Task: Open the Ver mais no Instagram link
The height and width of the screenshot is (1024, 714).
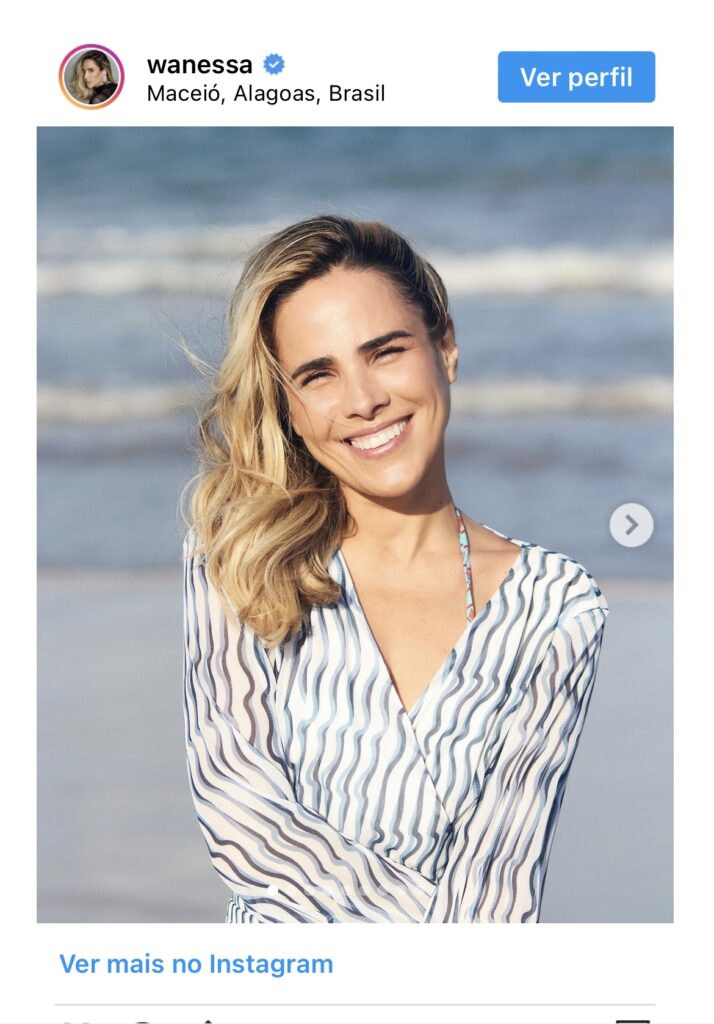Action: [196, 964]
